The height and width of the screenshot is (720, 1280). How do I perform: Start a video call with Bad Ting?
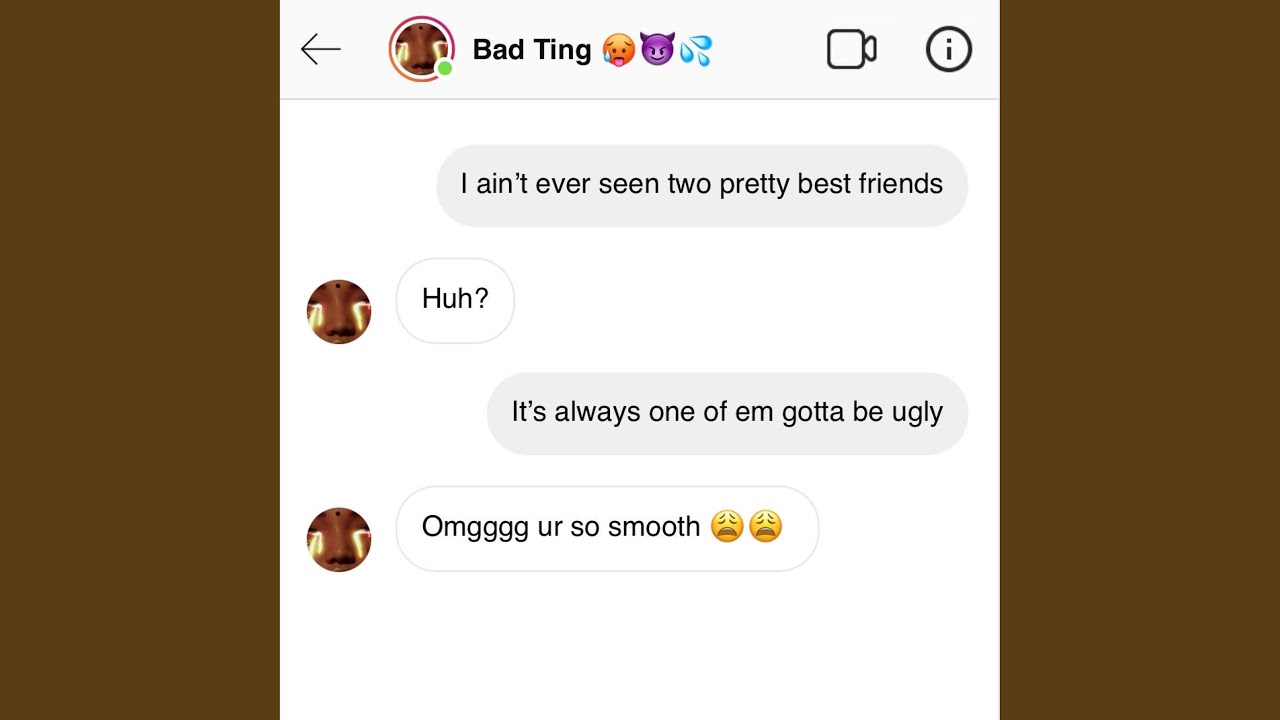[851, 49]
